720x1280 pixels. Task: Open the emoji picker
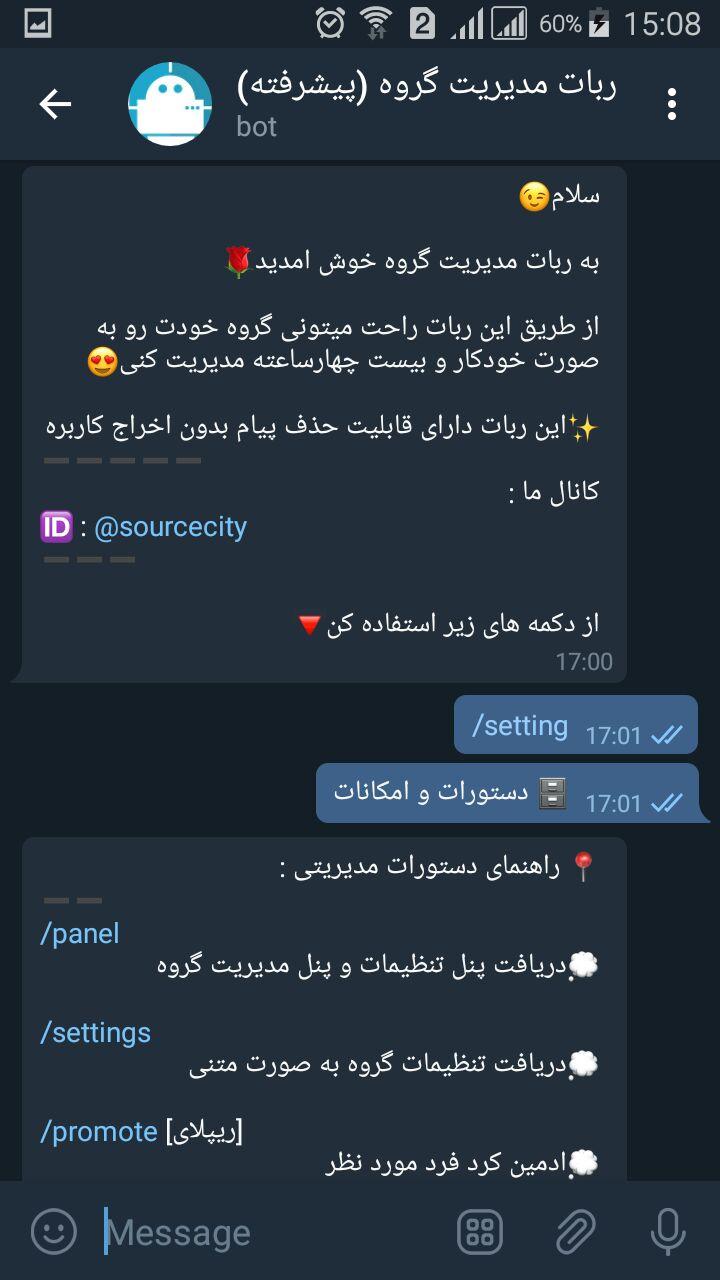[x=54, y=1232]
